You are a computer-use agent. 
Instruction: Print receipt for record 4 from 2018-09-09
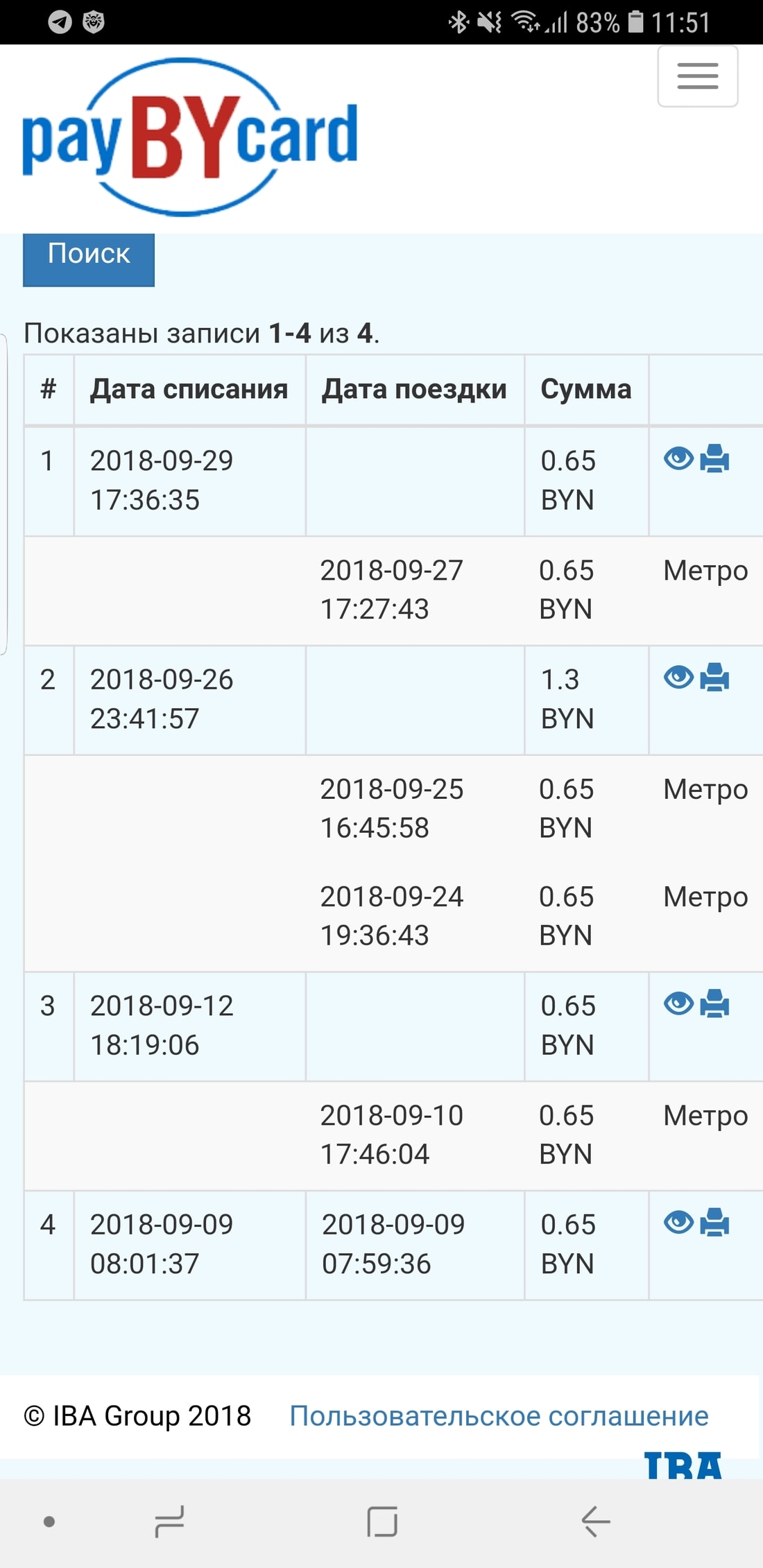point(714,1222)
